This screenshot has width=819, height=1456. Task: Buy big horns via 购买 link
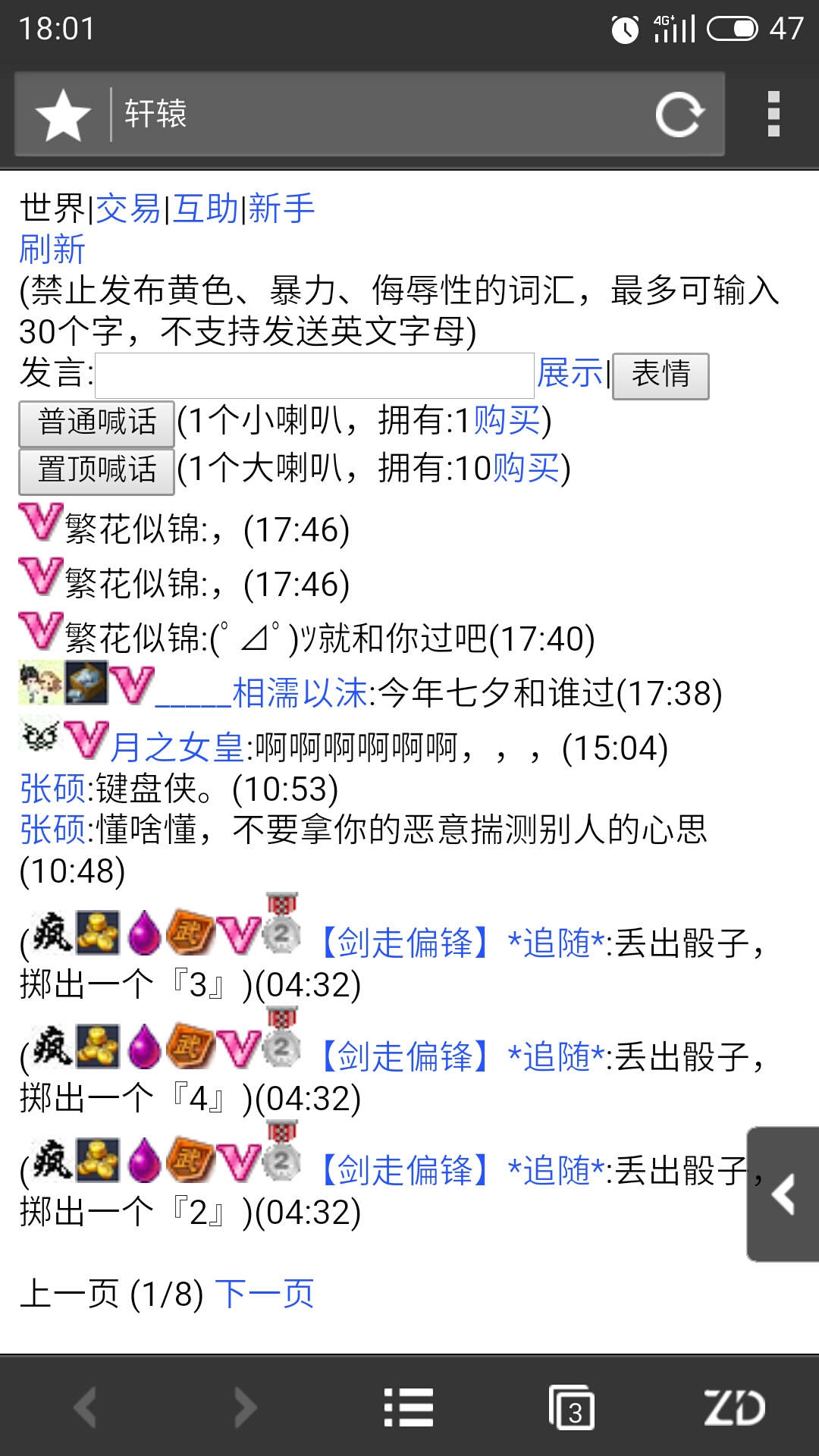tap(526, 469)
